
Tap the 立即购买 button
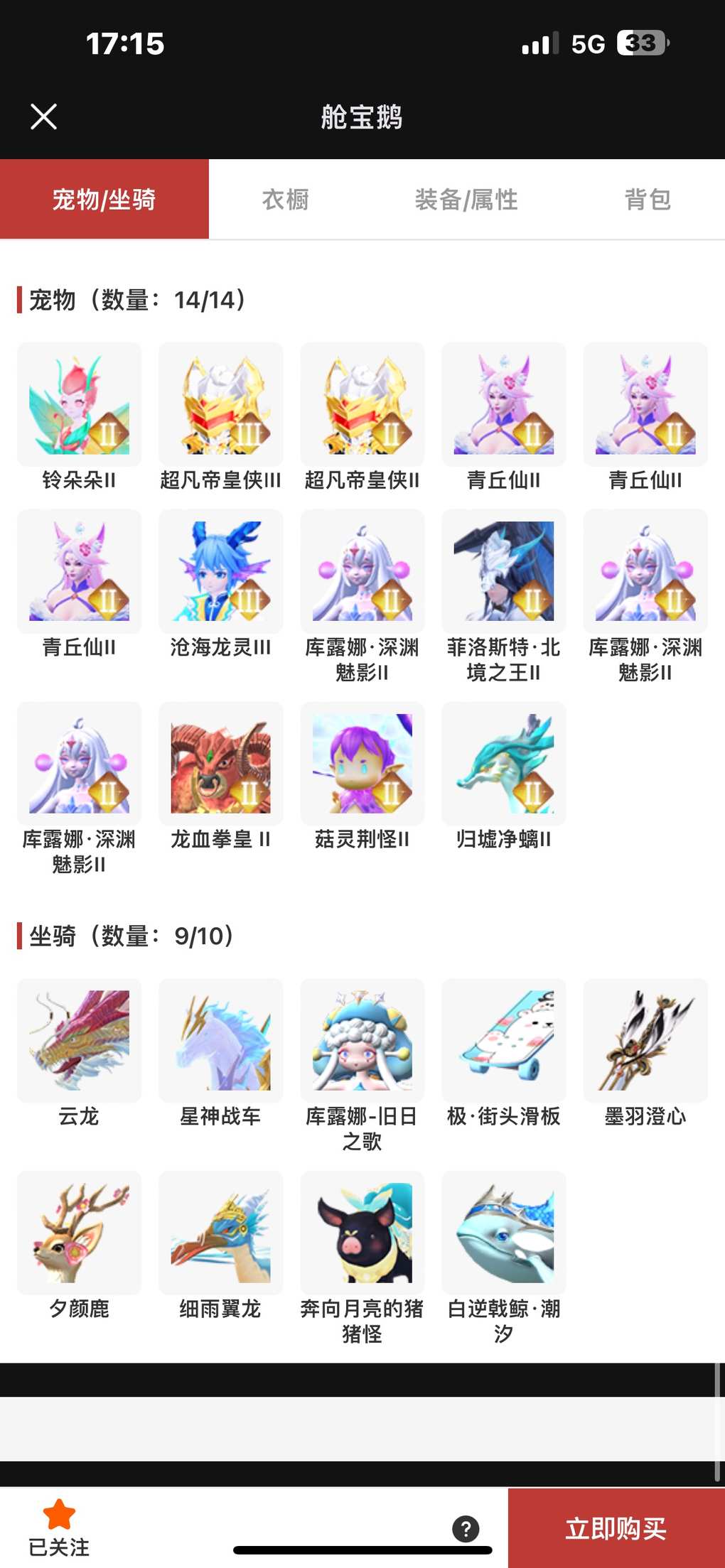[x=616, y=1528]
